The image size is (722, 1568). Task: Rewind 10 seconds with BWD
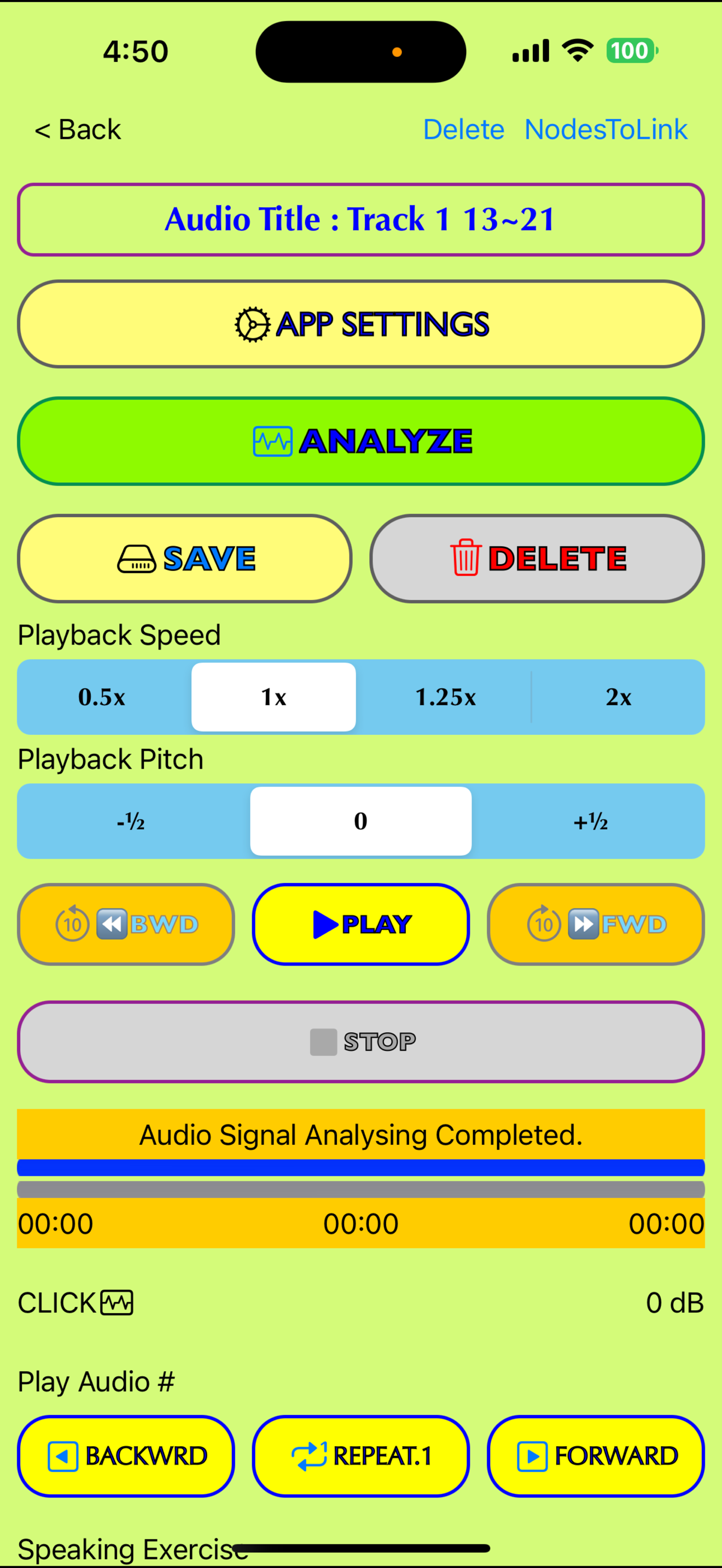[x=126, y=924]
